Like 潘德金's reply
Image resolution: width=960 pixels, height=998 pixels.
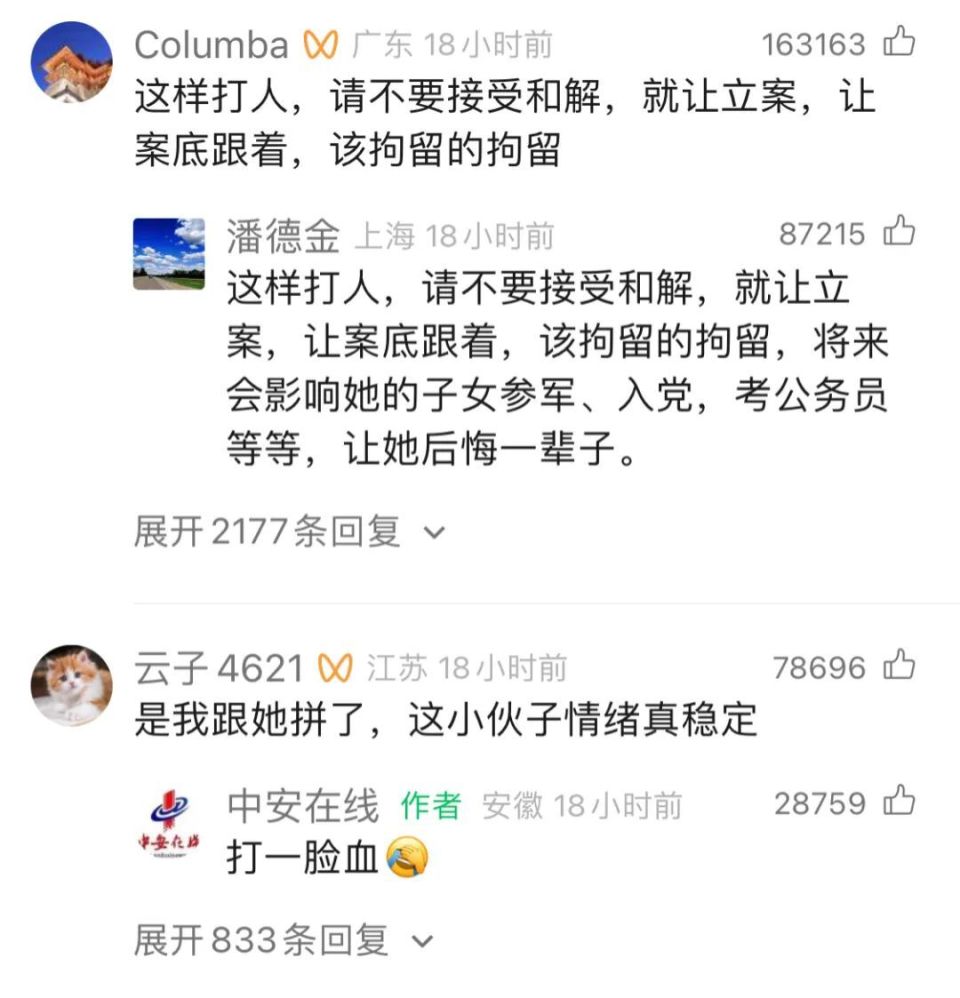tap(899, 233)
